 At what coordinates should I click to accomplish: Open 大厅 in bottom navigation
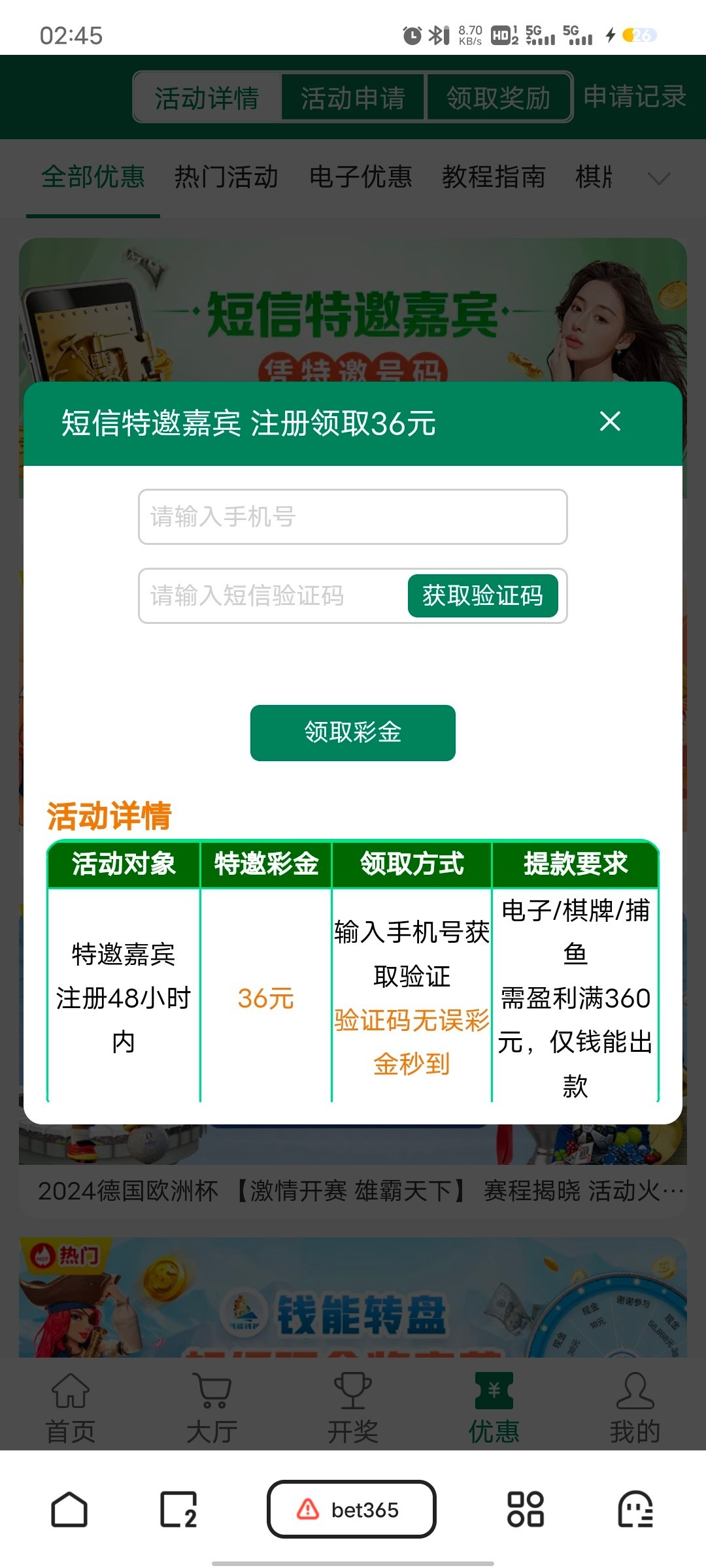tap(212, 1407)
